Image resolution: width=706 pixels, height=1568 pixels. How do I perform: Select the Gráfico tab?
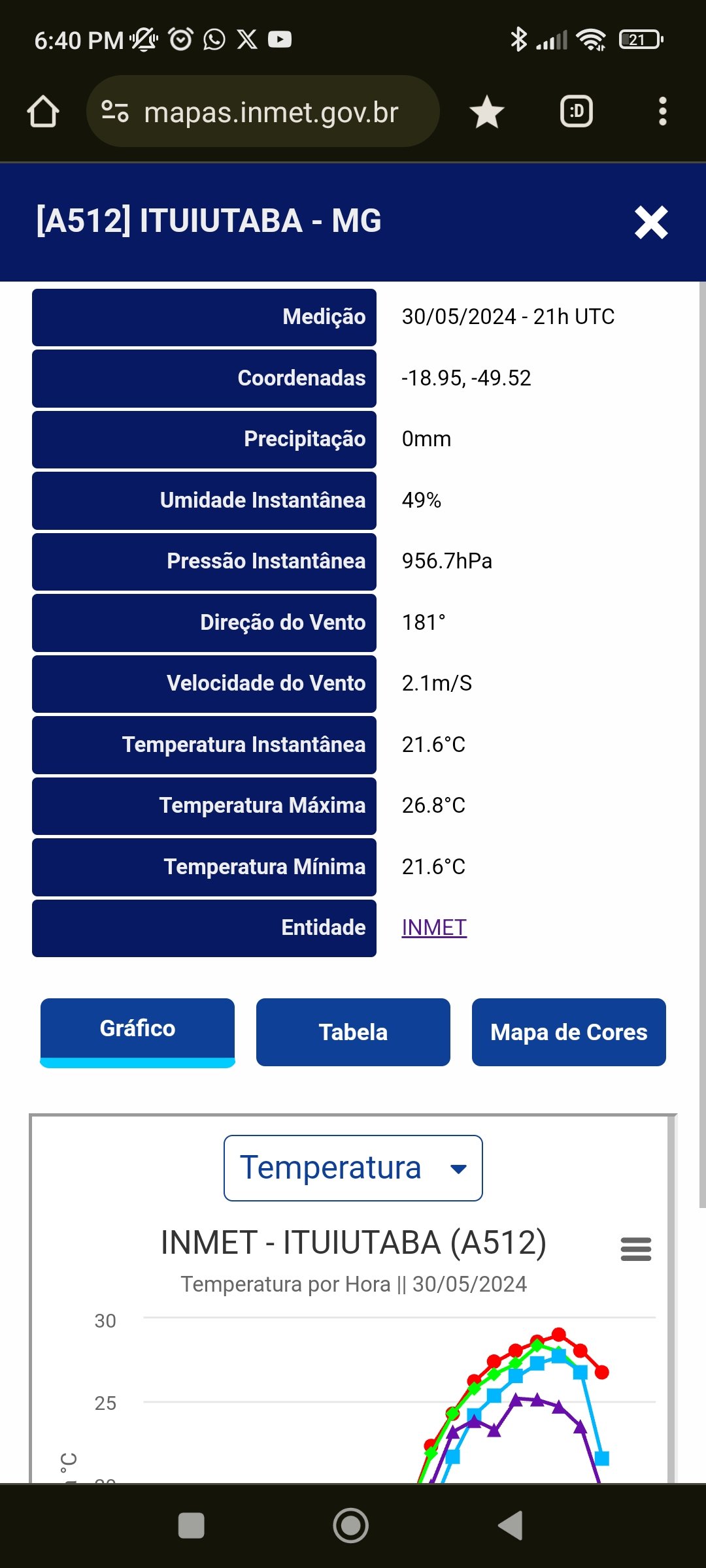pos(137,1032)
